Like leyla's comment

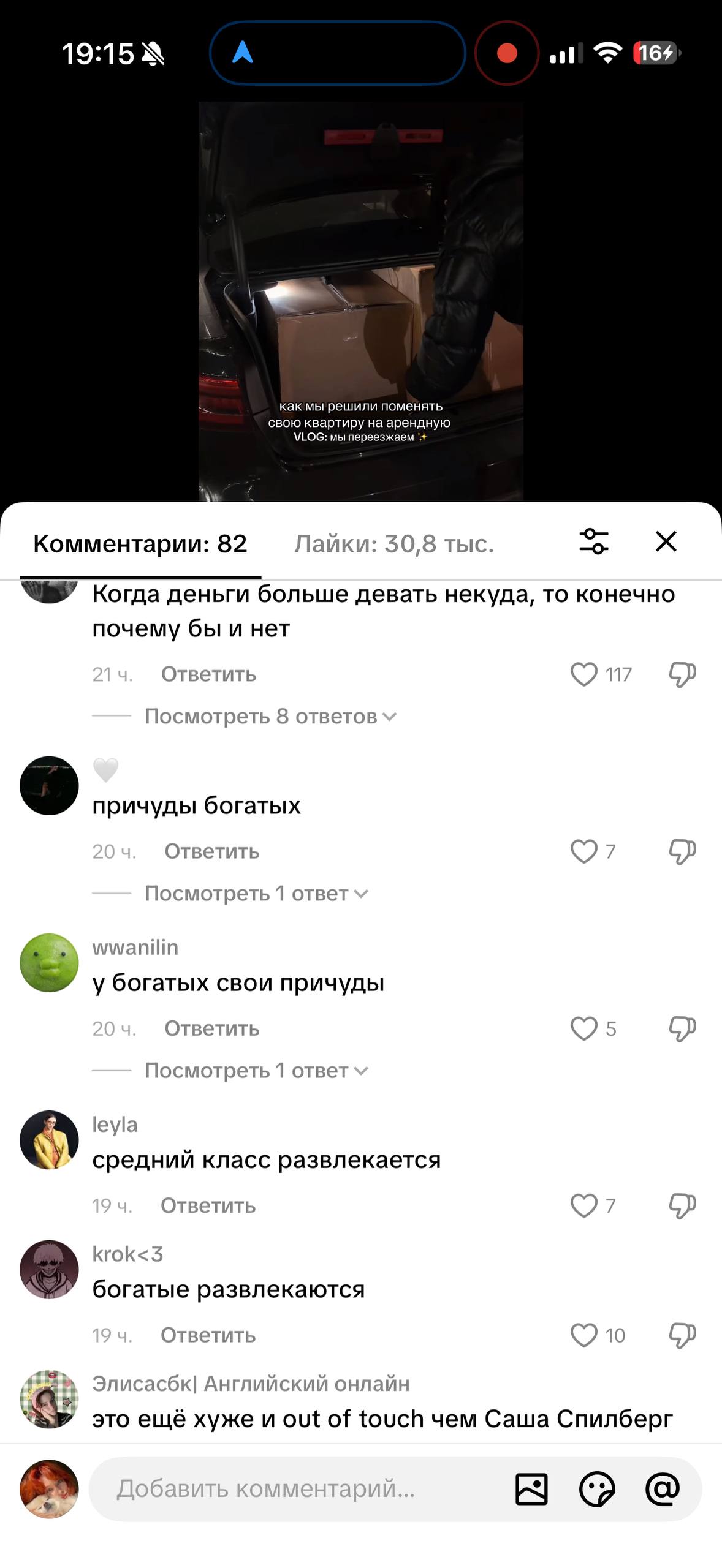[584, 1206]
